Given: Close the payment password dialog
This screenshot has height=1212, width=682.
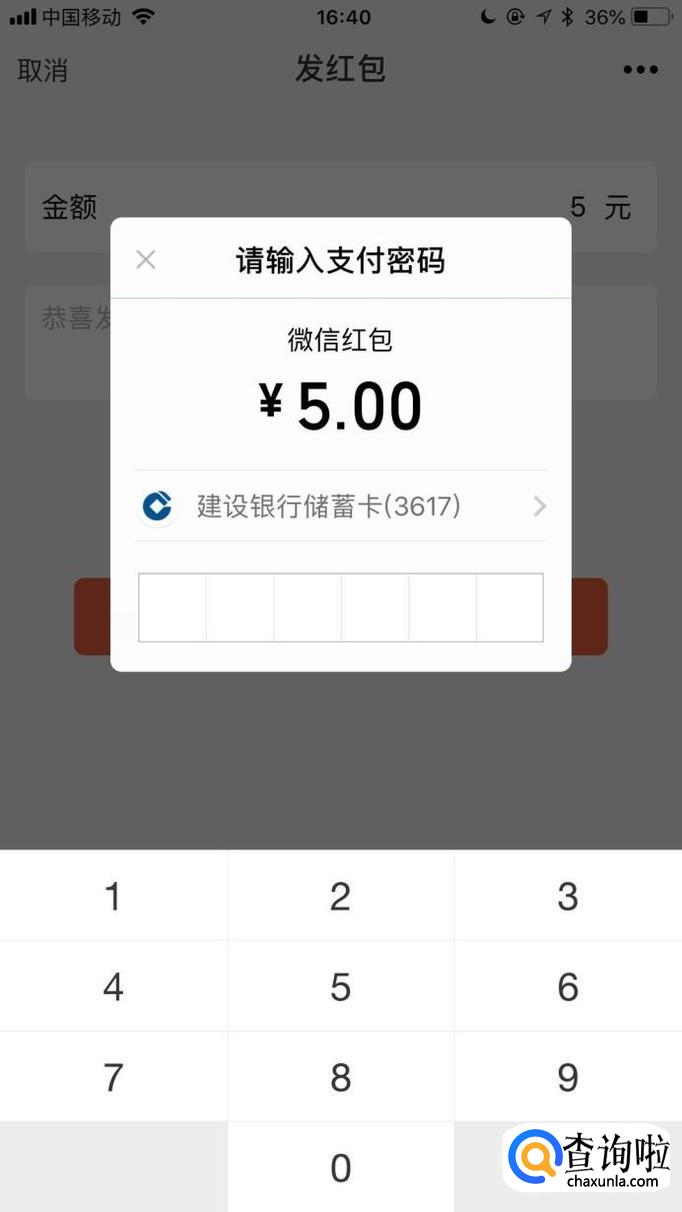Looking at the screenshot, I should coord(146,260).
